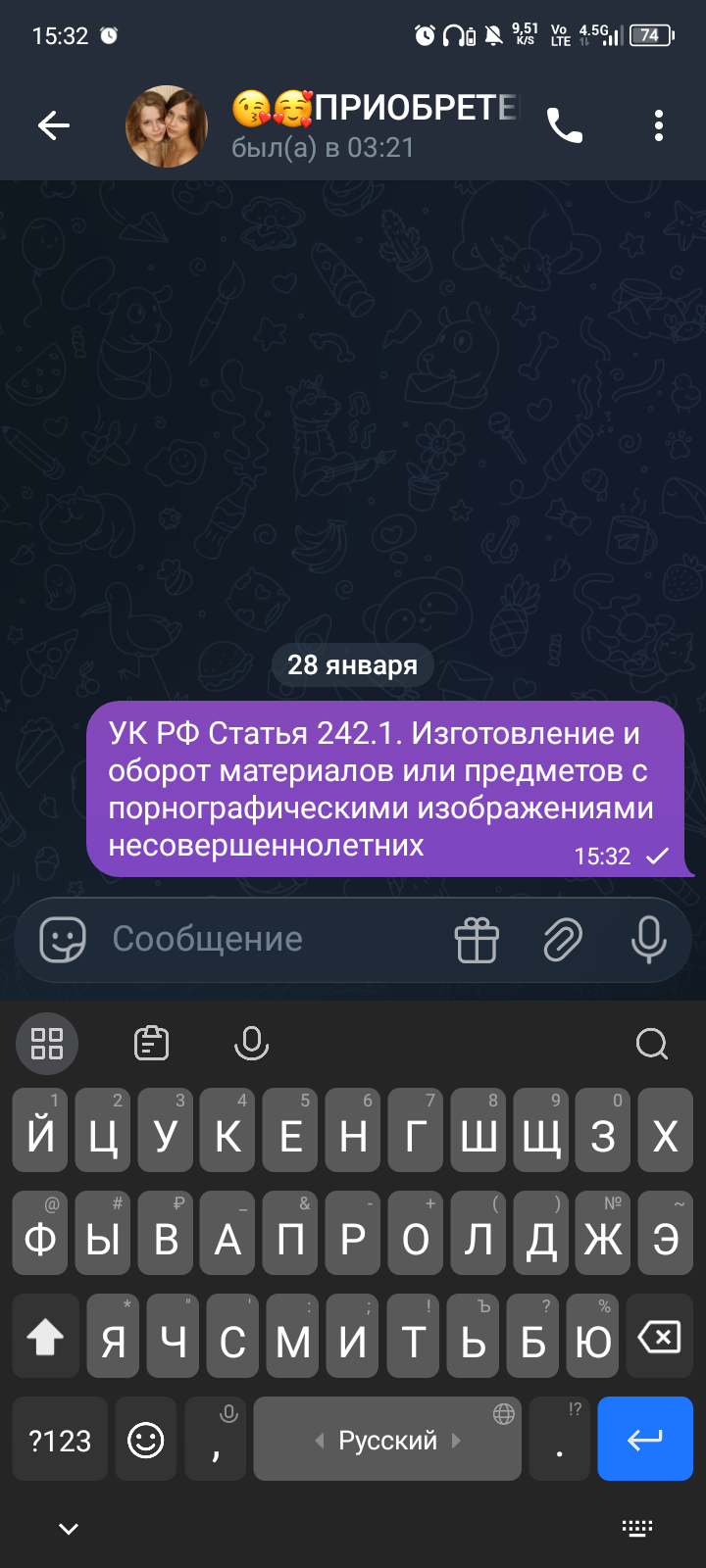The image size is (706, 1568).
Task: Start keyboard voice input from the toolbar
Action: point(251,1044)
